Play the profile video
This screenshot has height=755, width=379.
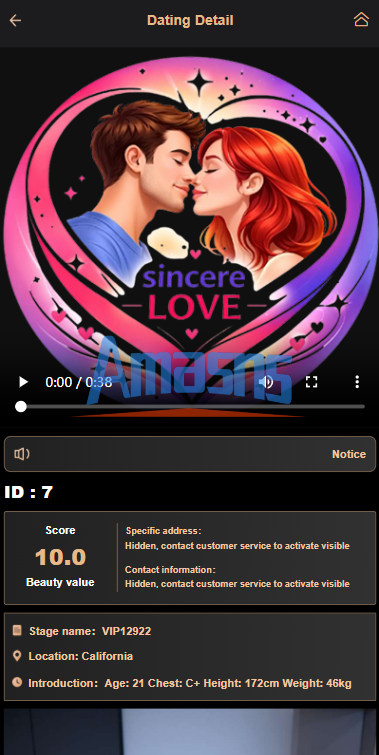[23, 382]
